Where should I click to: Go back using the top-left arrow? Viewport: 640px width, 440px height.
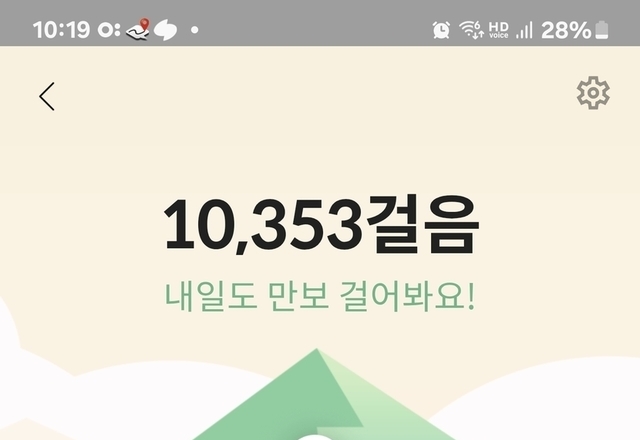47,96
